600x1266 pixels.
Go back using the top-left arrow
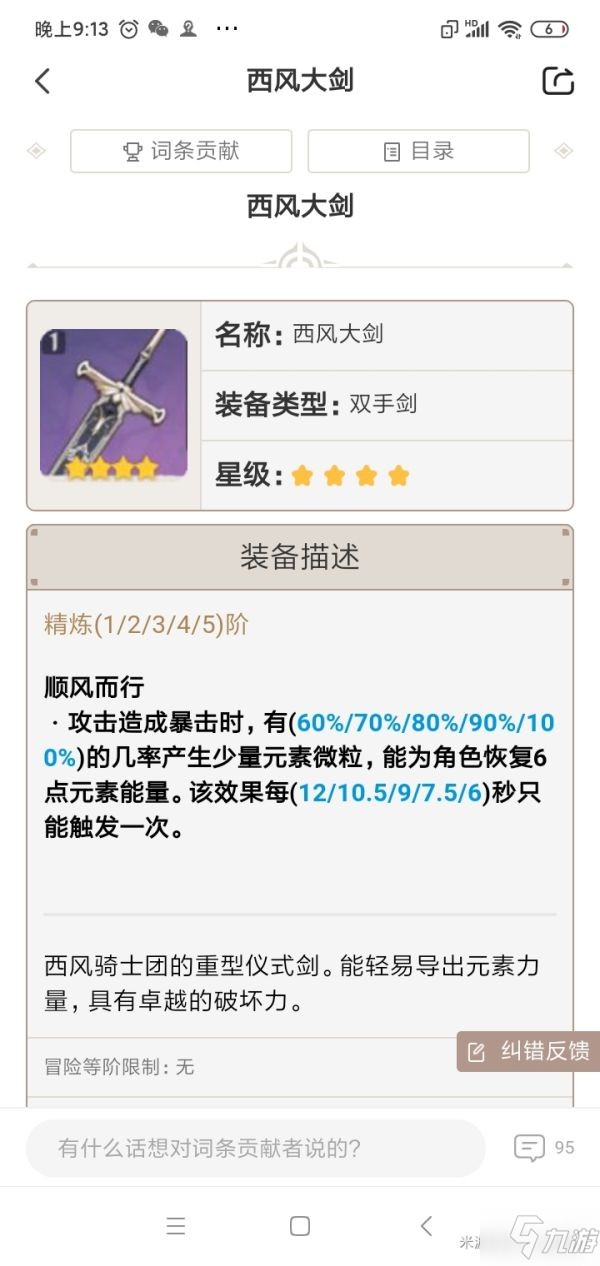pyautogui.click(x=42, y=81)
